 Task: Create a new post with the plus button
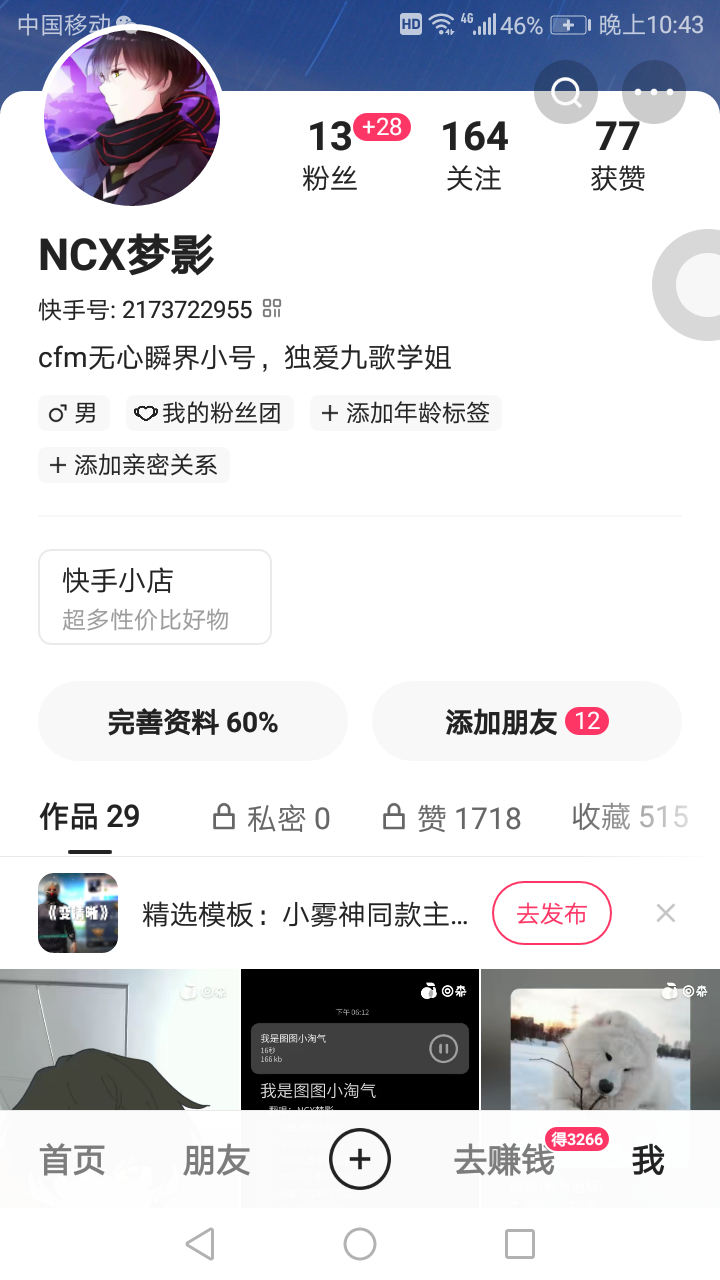[360, 1160]
